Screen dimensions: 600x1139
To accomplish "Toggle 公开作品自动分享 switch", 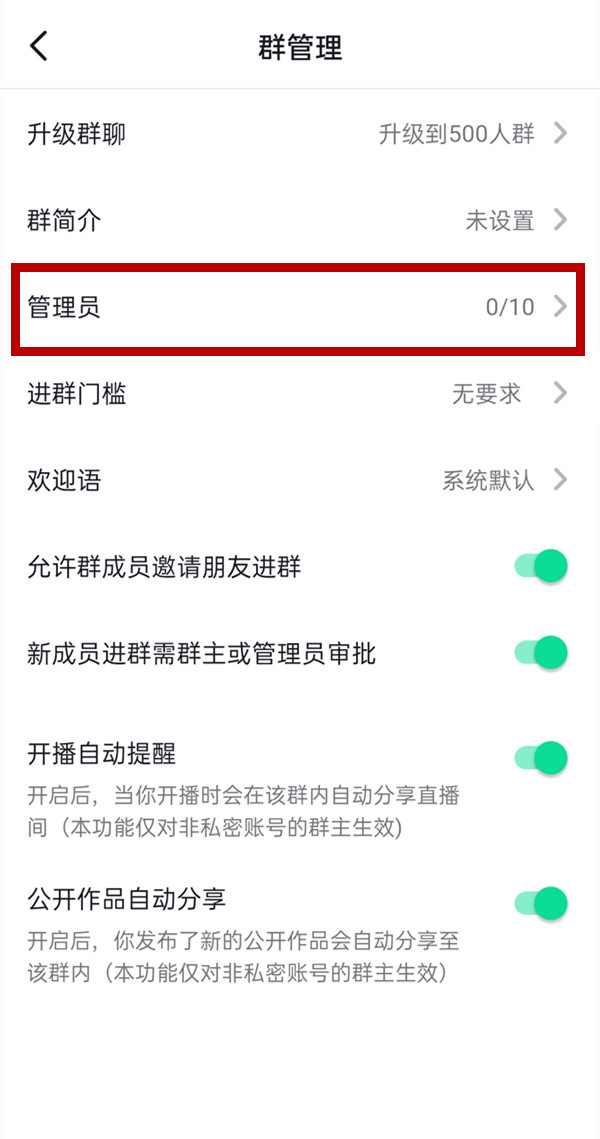I will pyautogui.click(x=541, y=903).
